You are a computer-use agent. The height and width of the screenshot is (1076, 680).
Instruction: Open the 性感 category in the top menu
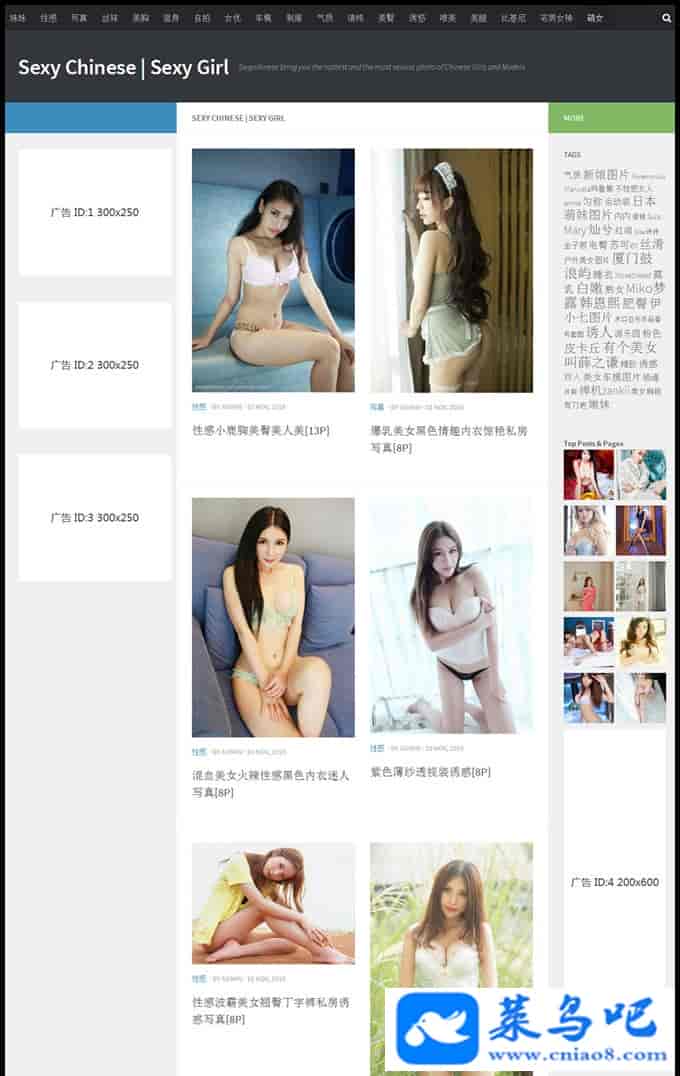click(x=48, y=18)
